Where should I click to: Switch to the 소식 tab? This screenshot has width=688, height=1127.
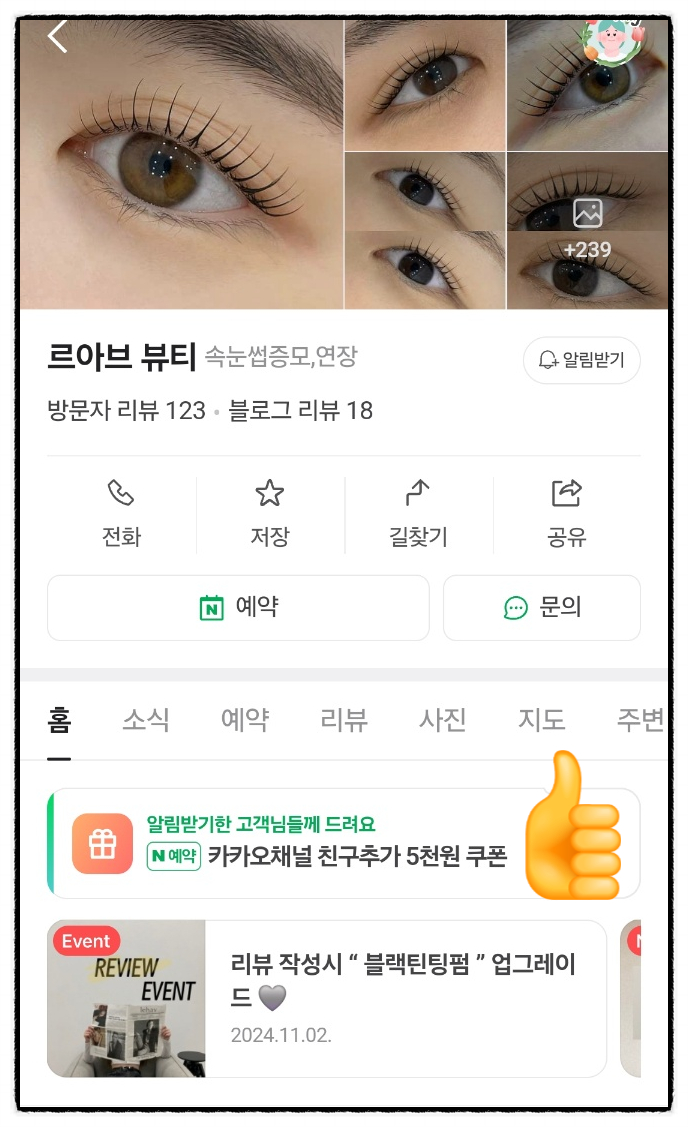click(146, 719)
